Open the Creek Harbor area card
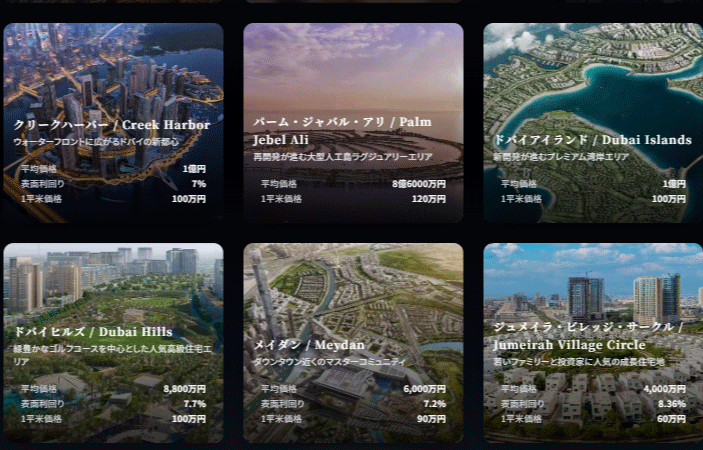Screen dimensions: 703x450 coord(113,122)
